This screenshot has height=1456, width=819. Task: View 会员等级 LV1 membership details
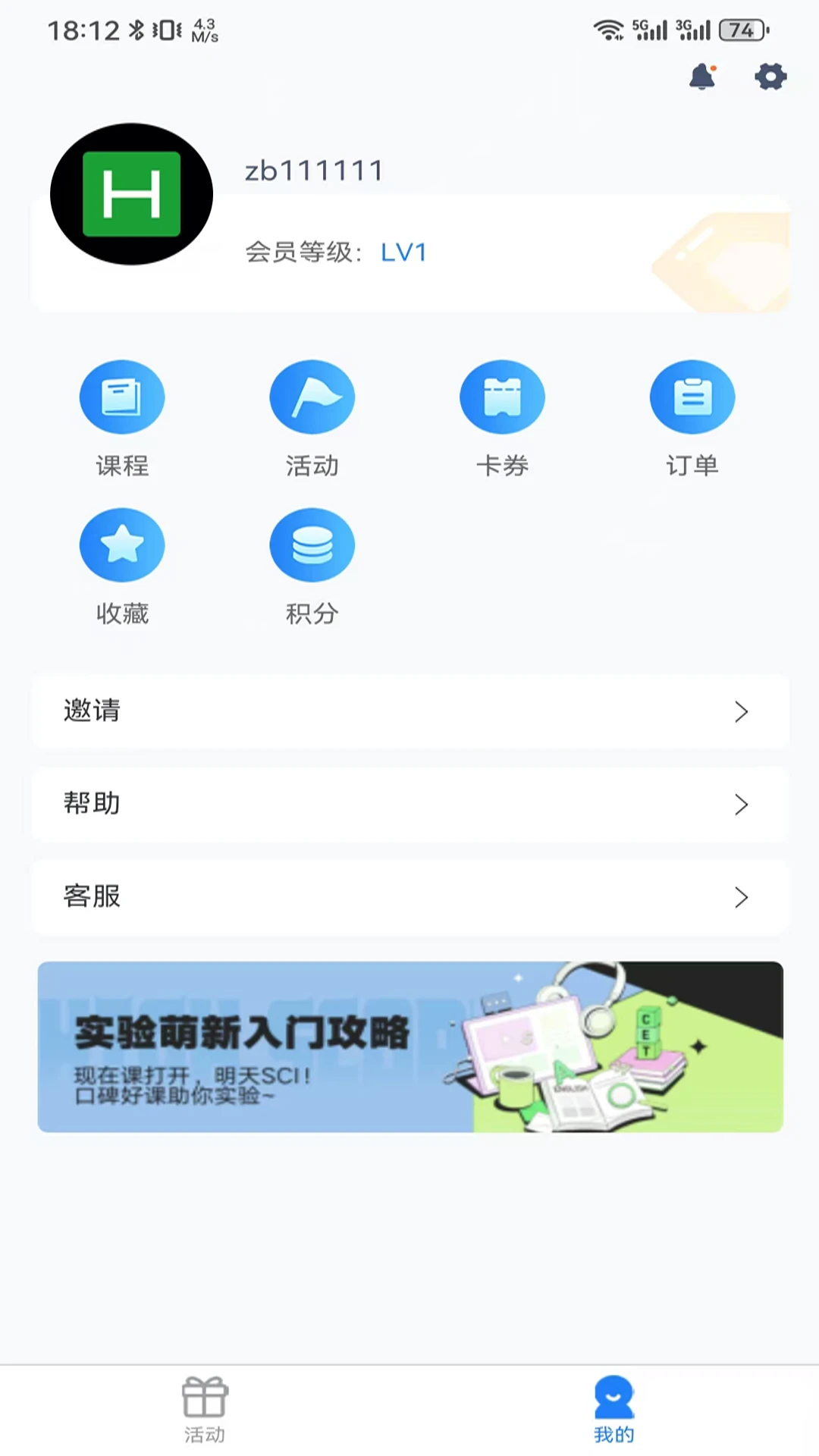click(x=403, y=253)
